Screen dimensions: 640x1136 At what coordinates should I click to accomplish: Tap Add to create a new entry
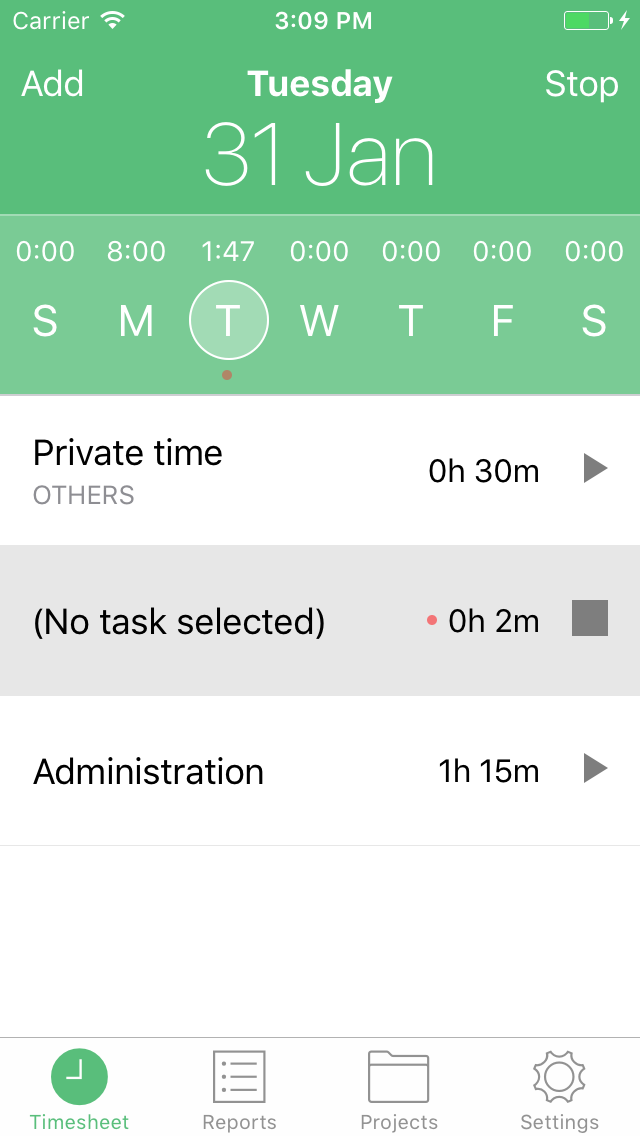pos(52,84)
